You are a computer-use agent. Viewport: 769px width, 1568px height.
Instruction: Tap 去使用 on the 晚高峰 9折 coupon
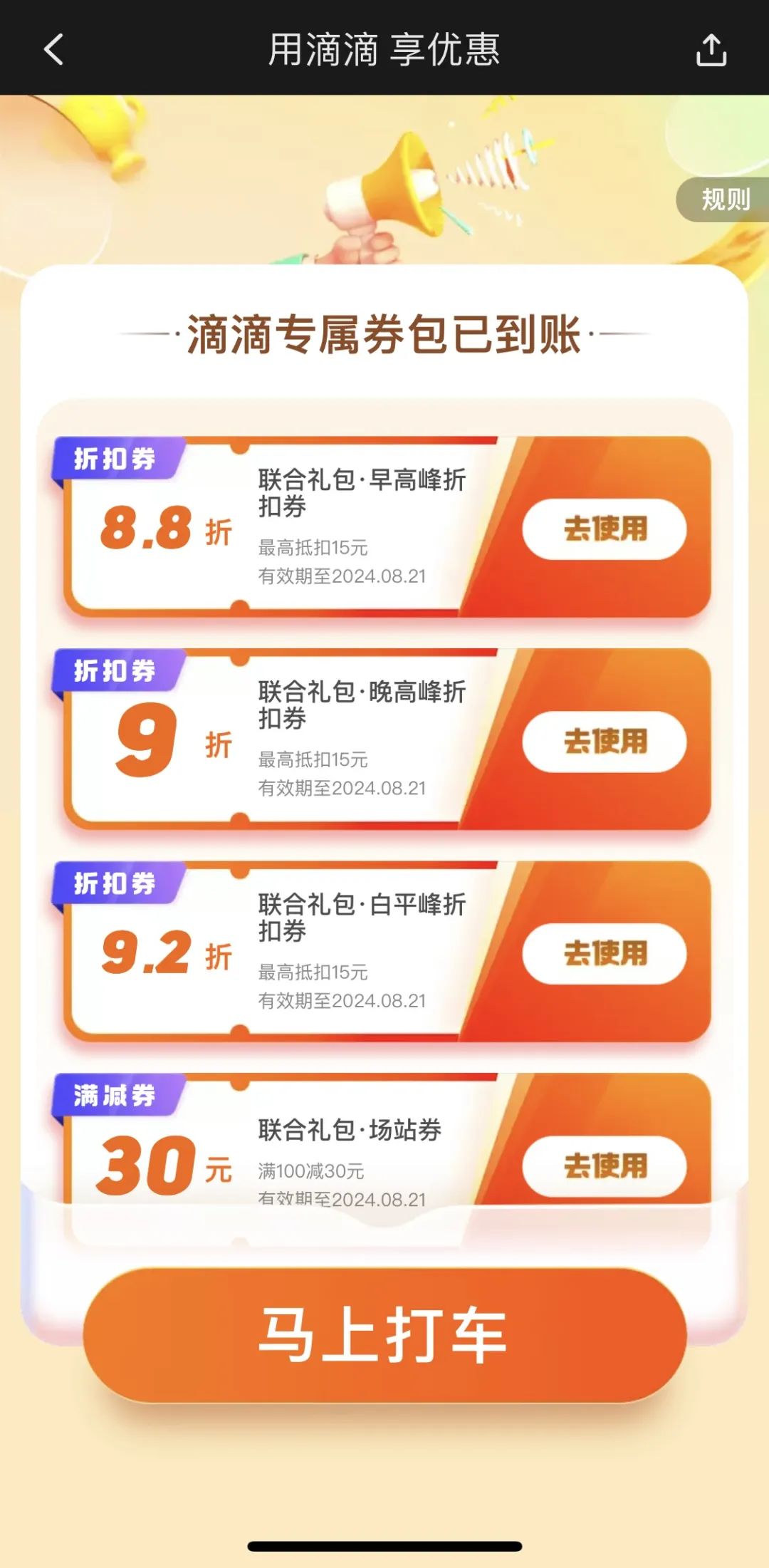click(605, 742)
